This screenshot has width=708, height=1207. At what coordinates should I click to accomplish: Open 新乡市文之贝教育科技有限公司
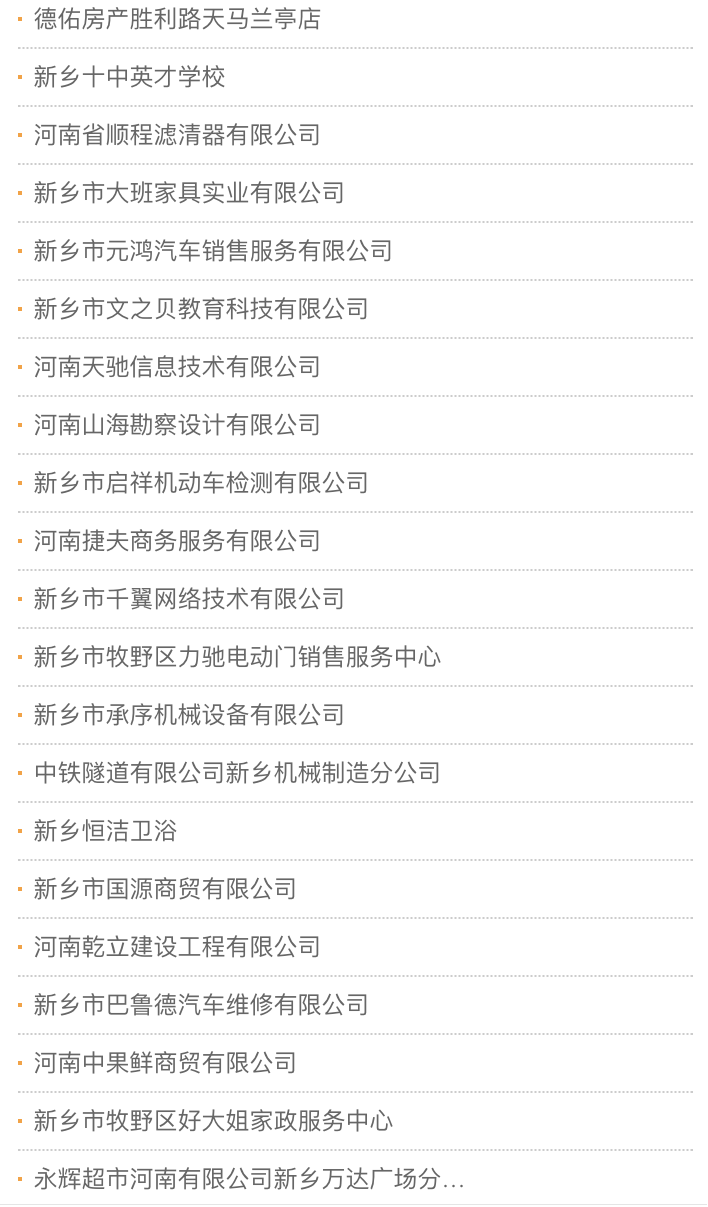point(201,309)
